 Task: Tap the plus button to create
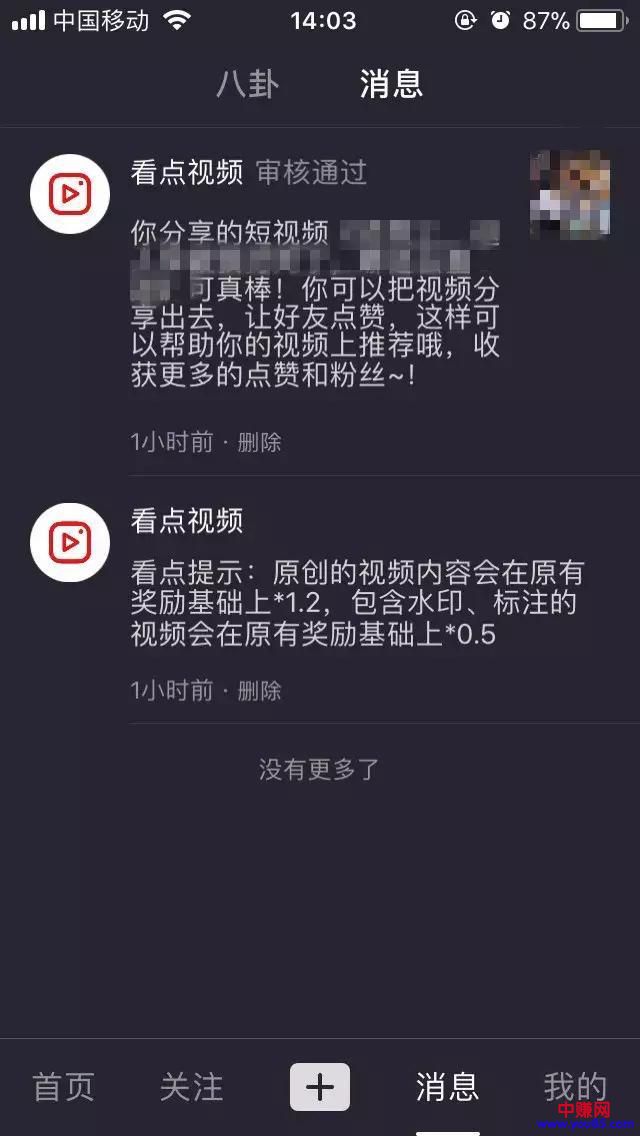[320, 1087]
